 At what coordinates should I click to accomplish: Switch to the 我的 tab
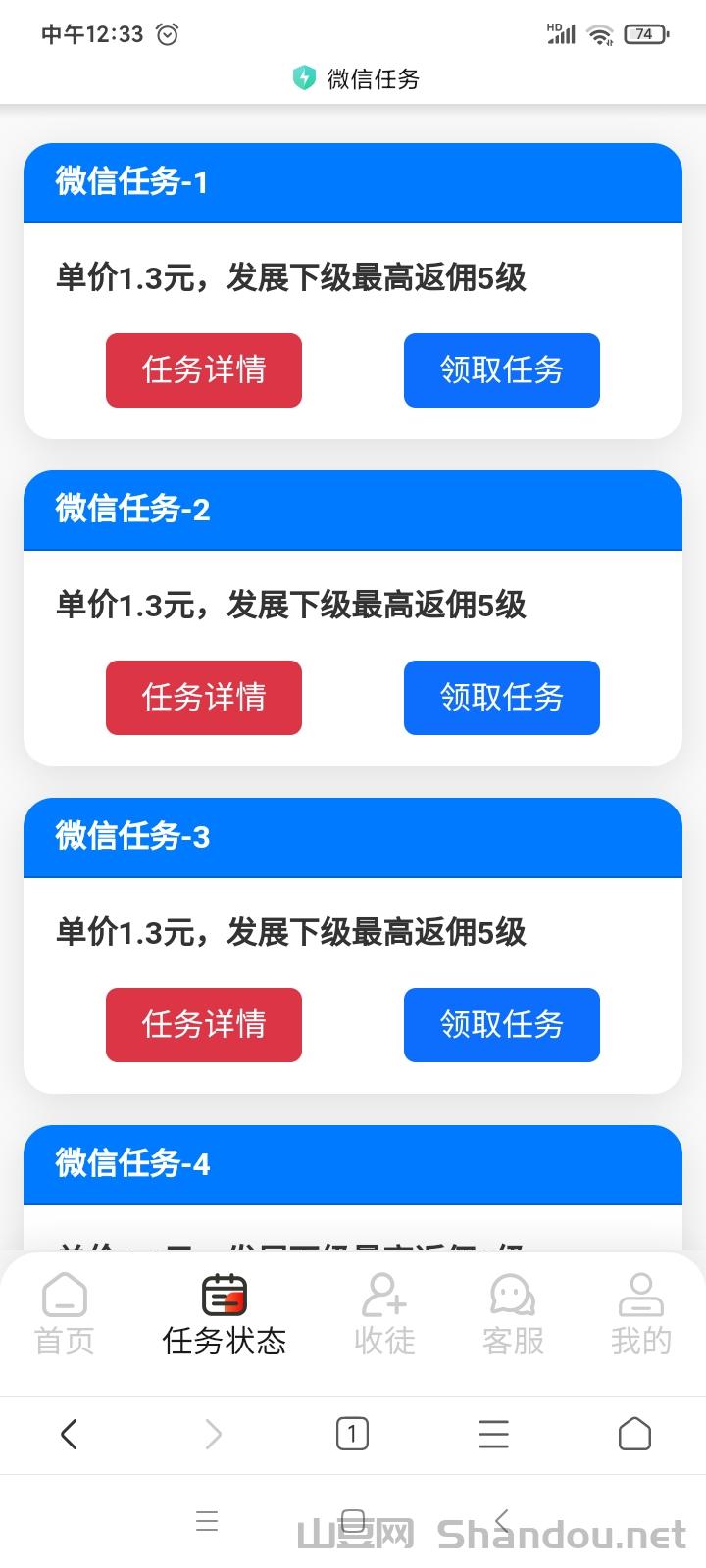641,1314
